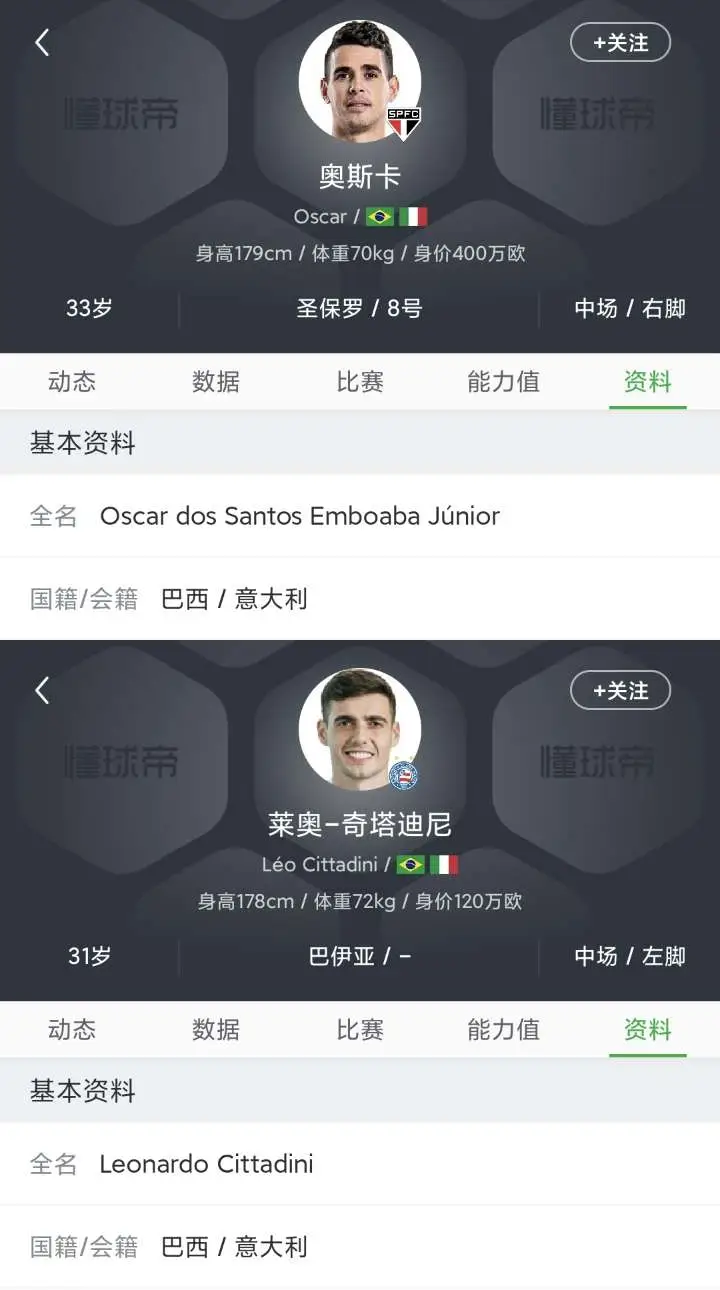This screenshot has height=1290, width=720.
Task: View the 比赛 tab on Oscar's profile
Action: point(360,381)
